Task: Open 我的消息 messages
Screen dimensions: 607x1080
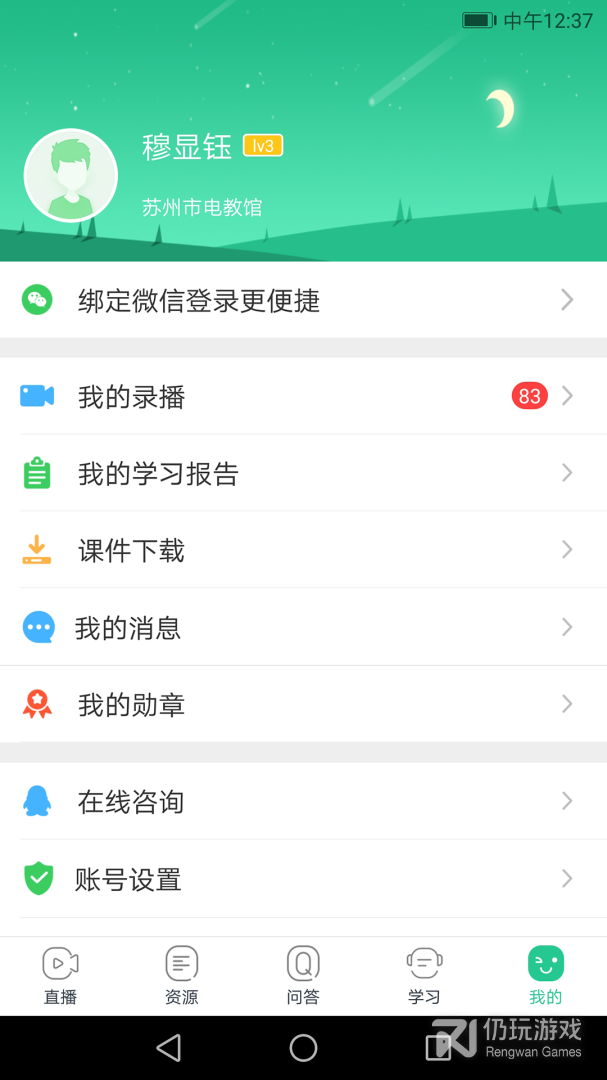Action: click(x=300, y=628)
